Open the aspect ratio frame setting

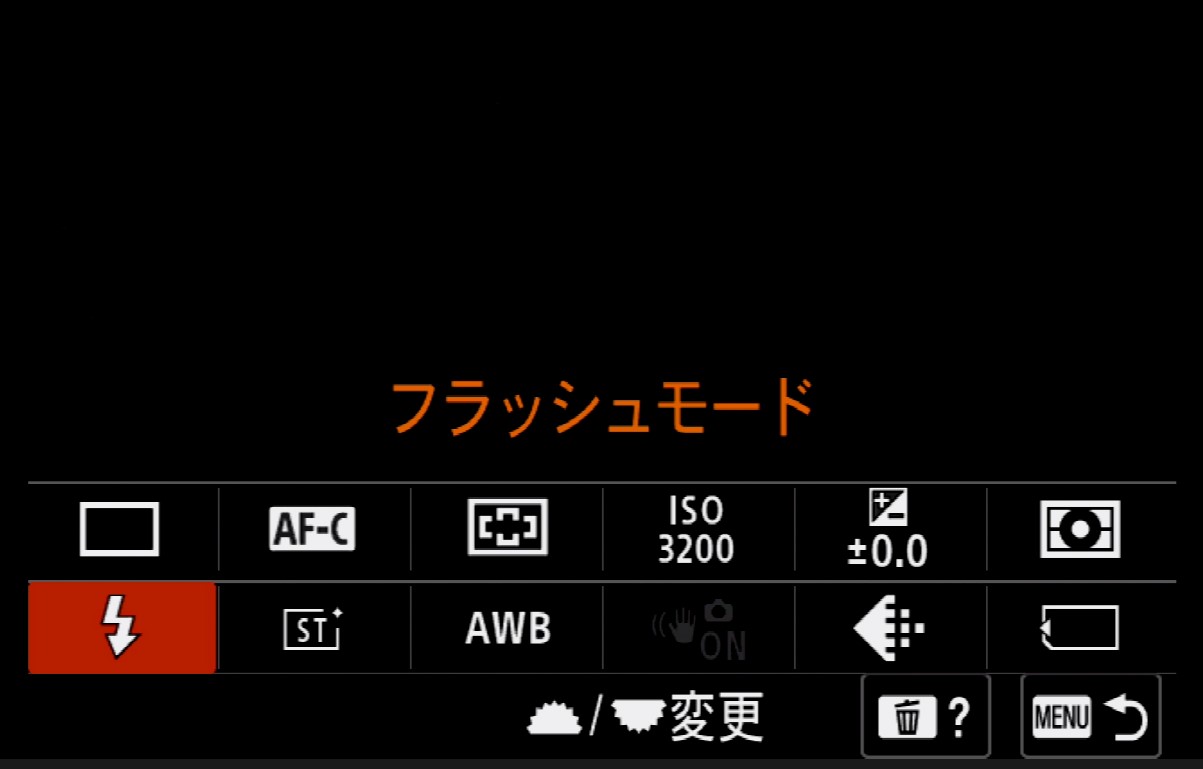[x=1079, y=628]
